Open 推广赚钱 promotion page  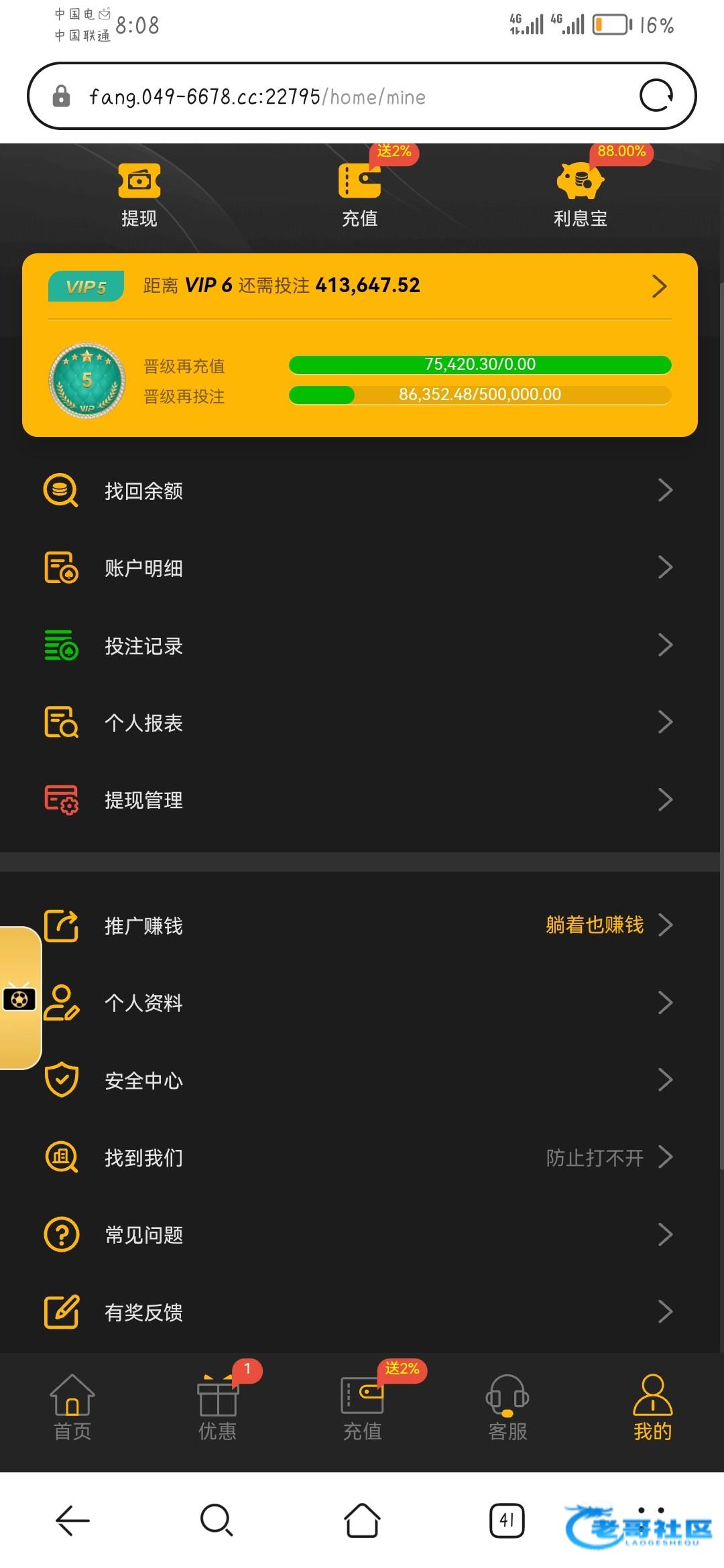coord(360,925)
